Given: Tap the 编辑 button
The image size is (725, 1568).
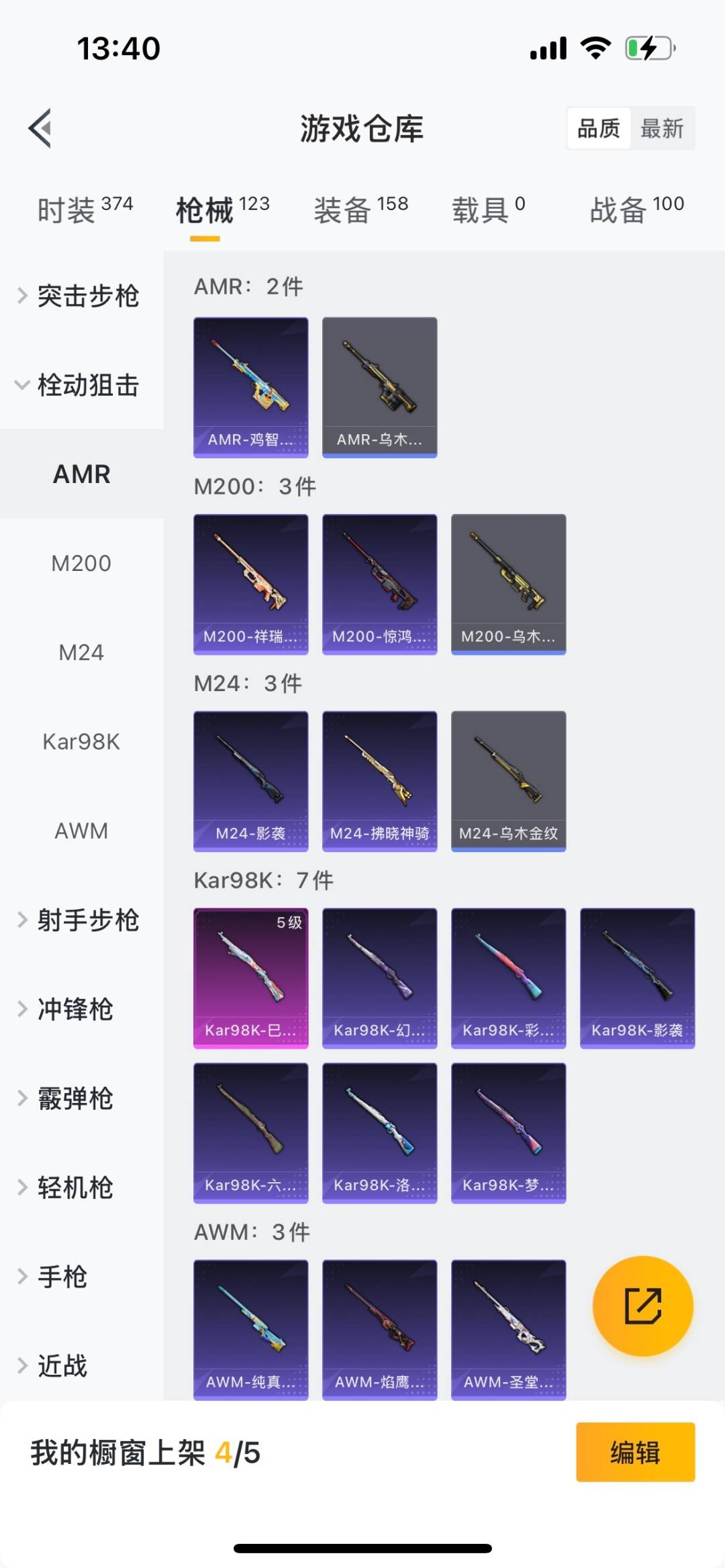Looking at the screenshot, I should pyautogui.click(x=635, y=1452).
